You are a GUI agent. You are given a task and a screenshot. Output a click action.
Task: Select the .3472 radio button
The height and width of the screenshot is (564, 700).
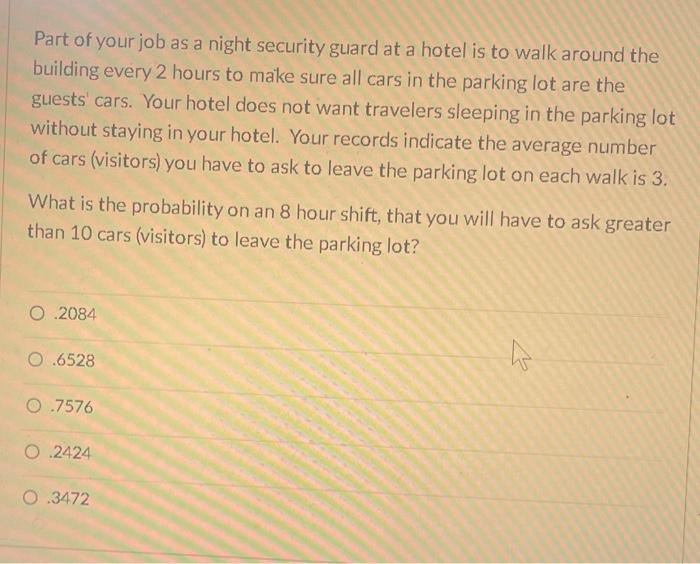coord(39,498)
